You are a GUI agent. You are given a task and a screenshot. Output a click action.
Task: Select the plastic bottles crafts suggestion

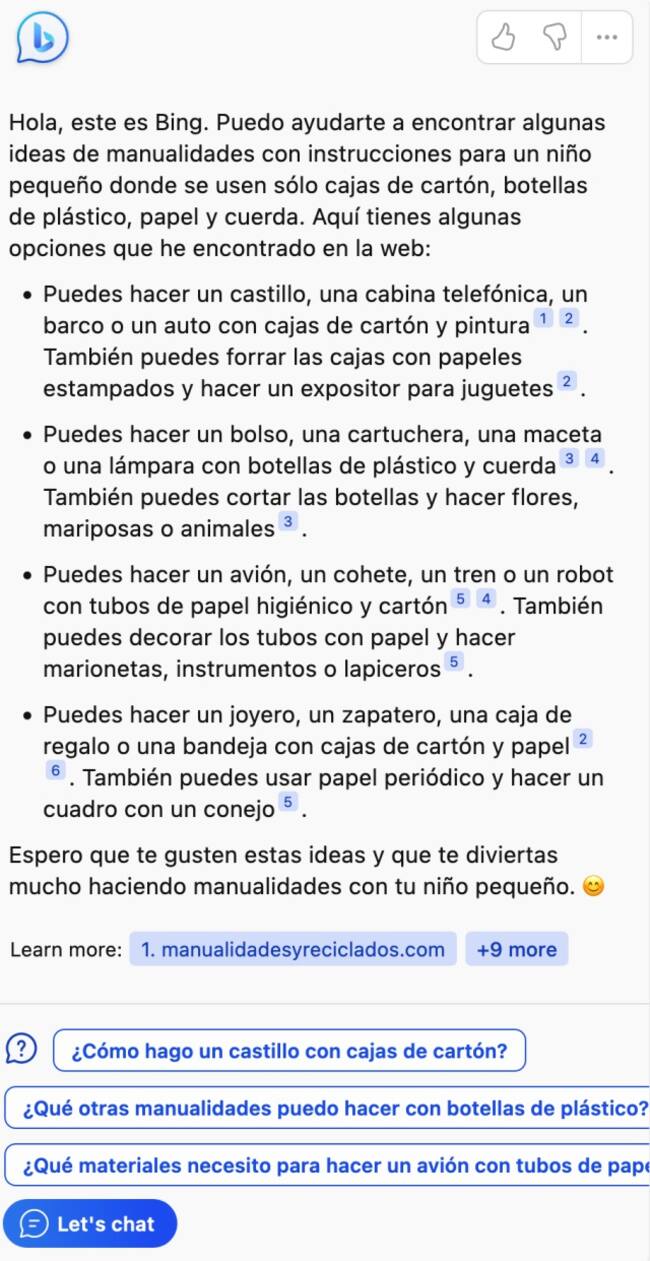[330, 1108]
